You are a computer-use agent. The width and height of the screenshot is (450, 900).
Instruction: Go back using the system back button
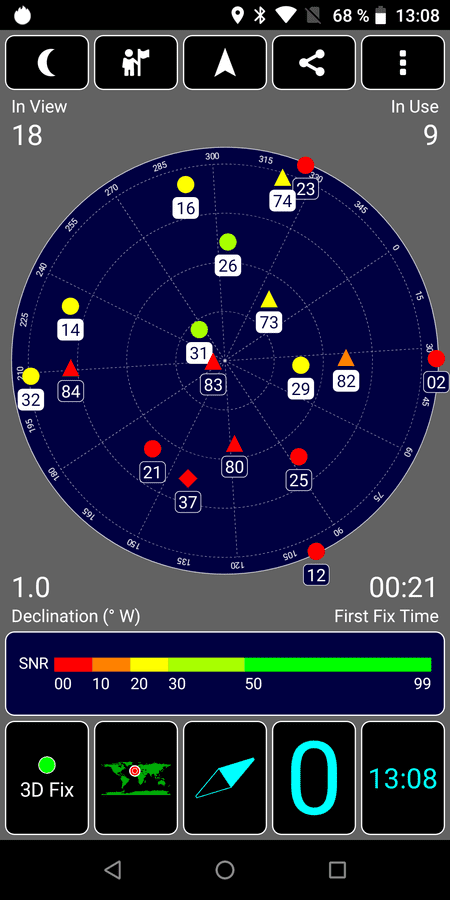(x=113, y=870)
